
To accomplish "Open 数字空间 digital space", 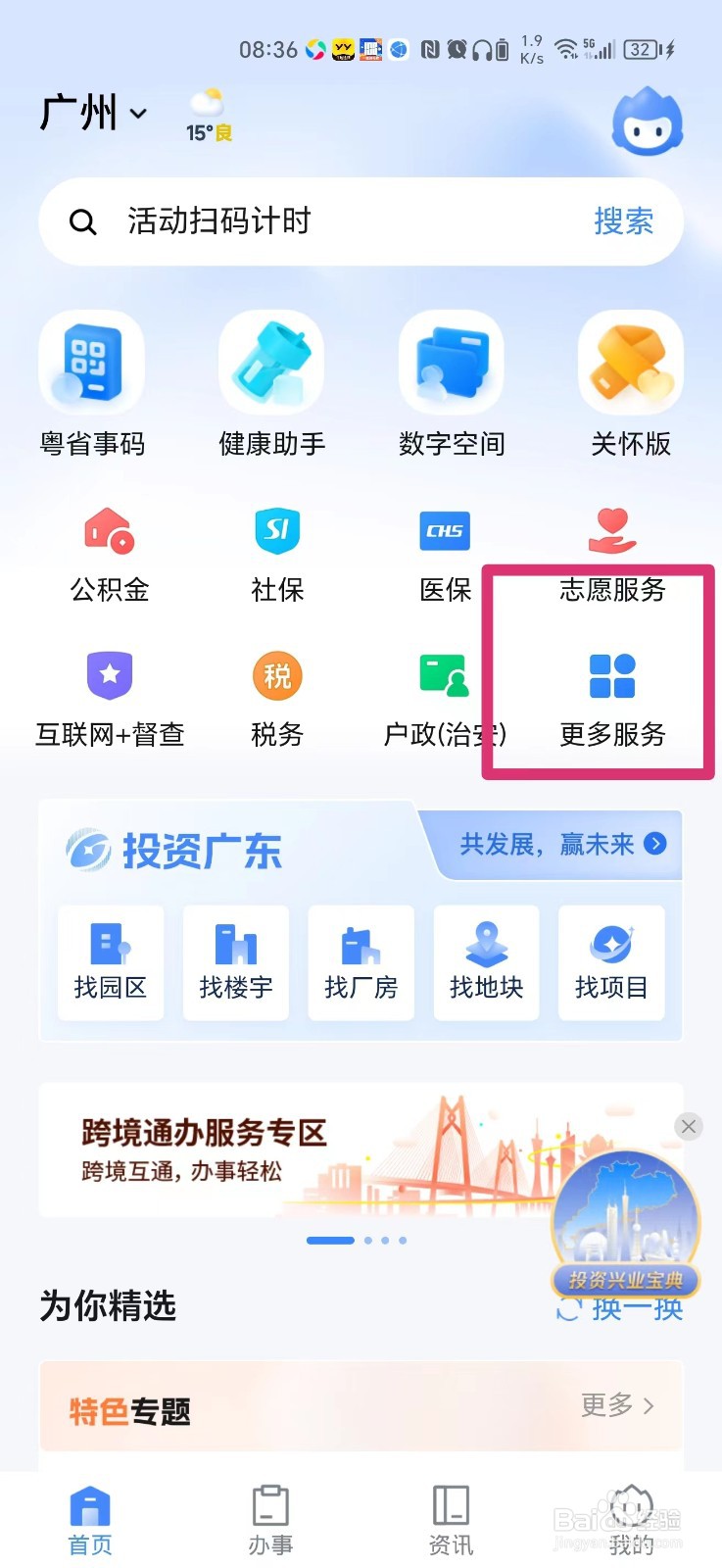I will 451,382.
